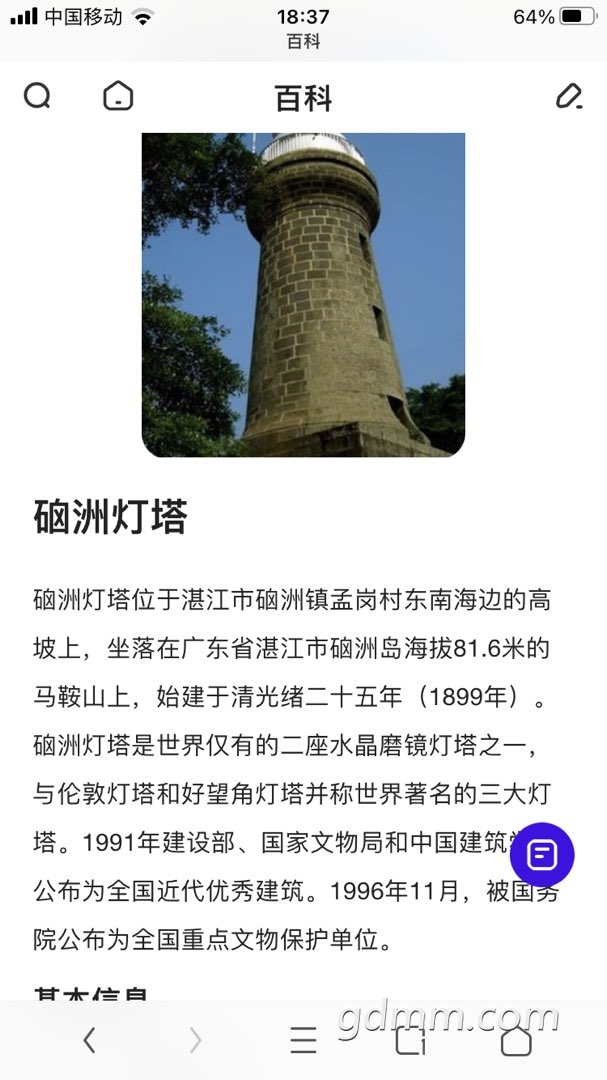The image size is (607, 1080).
Task: Go to the Baike home page icon
Action: pos(118,96)
